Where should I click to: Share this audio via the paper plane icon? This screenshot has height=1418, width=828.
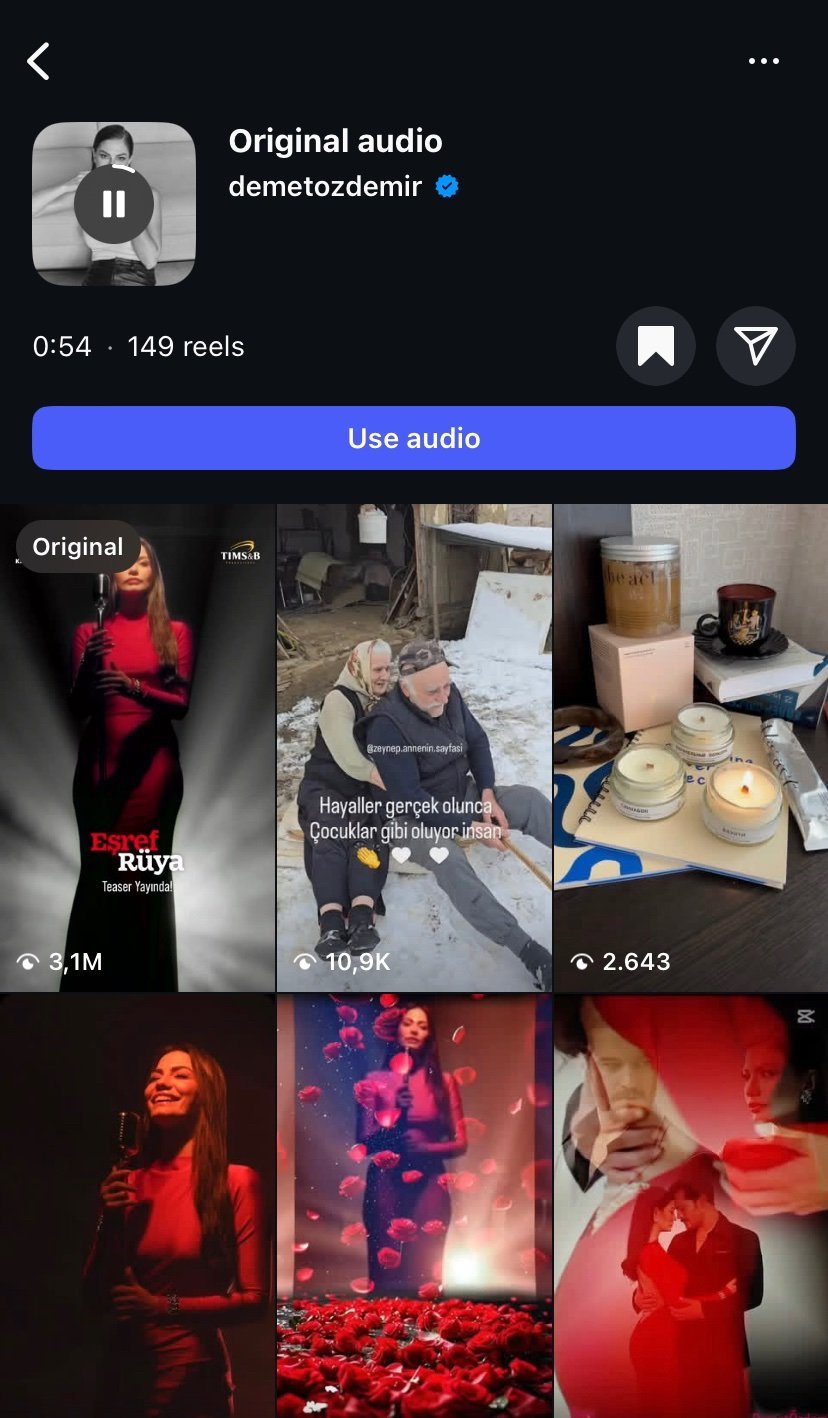tap(756, 346)
